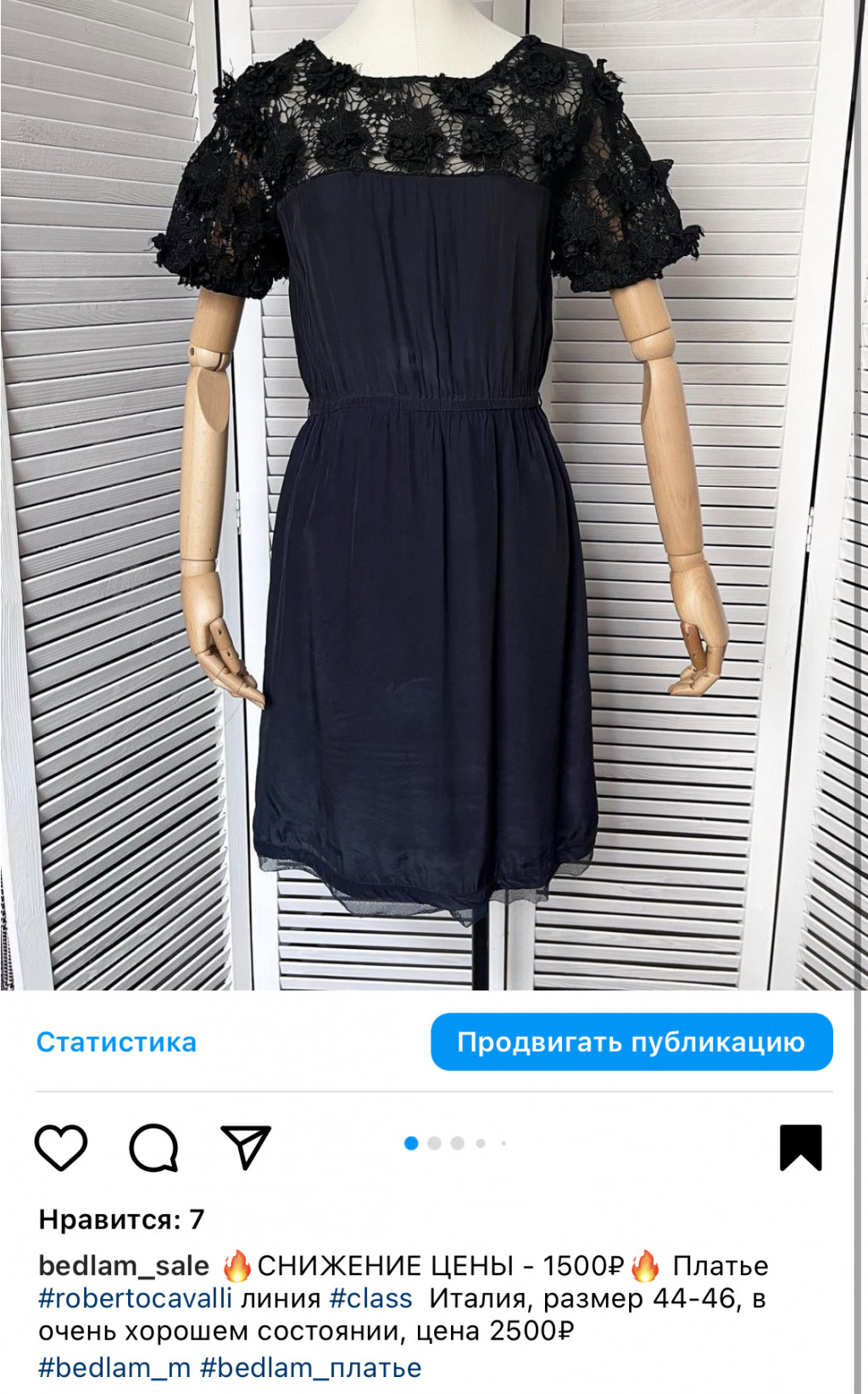
Task: Open the #bedlam_m hashtag
Action: tap(114, 1367)
